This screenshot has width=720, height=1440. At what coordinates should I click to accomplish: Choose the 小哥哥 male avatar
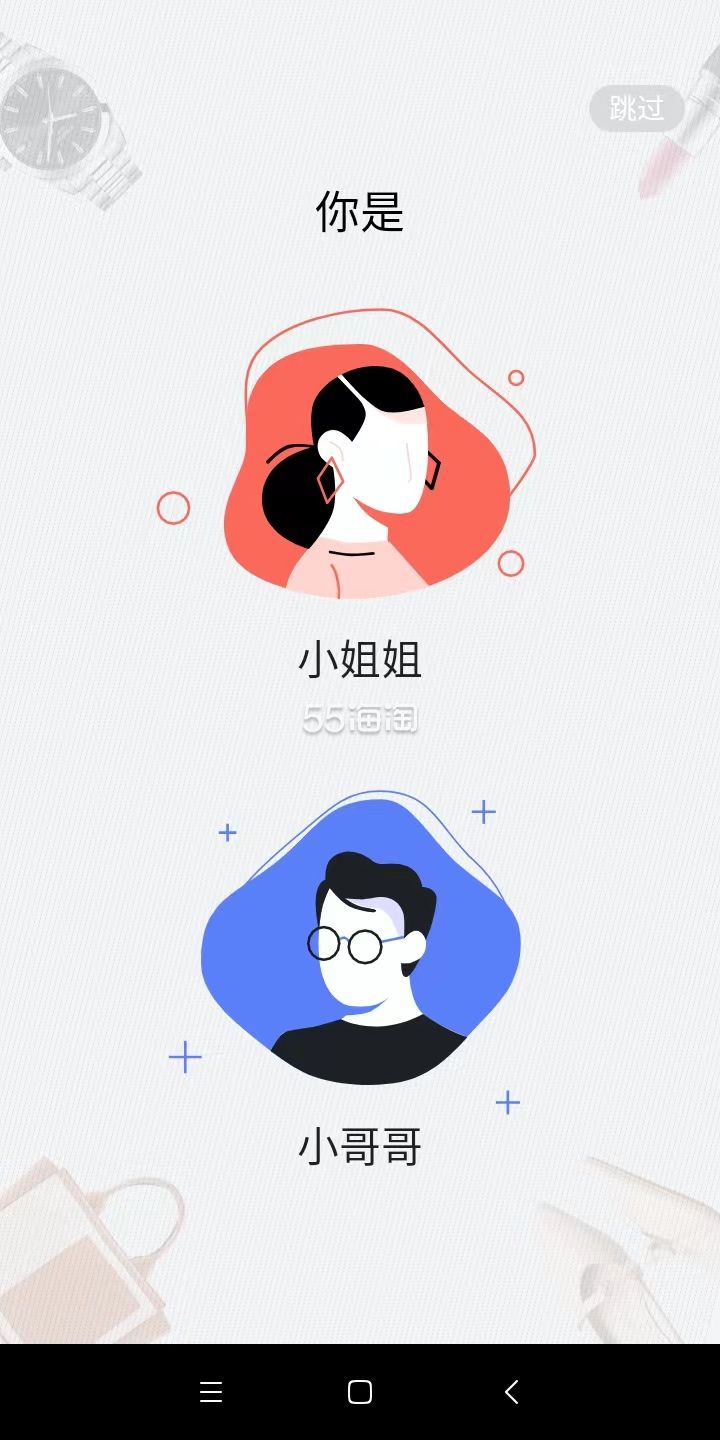[x=360, y=940]
